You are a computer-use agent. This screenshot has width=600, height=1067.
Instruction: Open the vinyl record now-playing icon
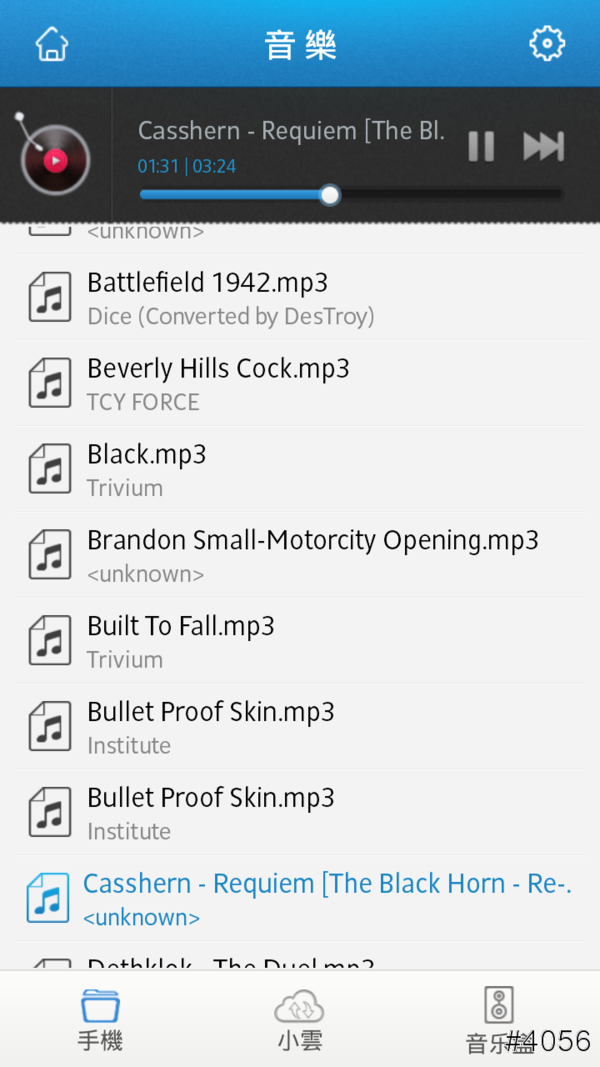54,158
